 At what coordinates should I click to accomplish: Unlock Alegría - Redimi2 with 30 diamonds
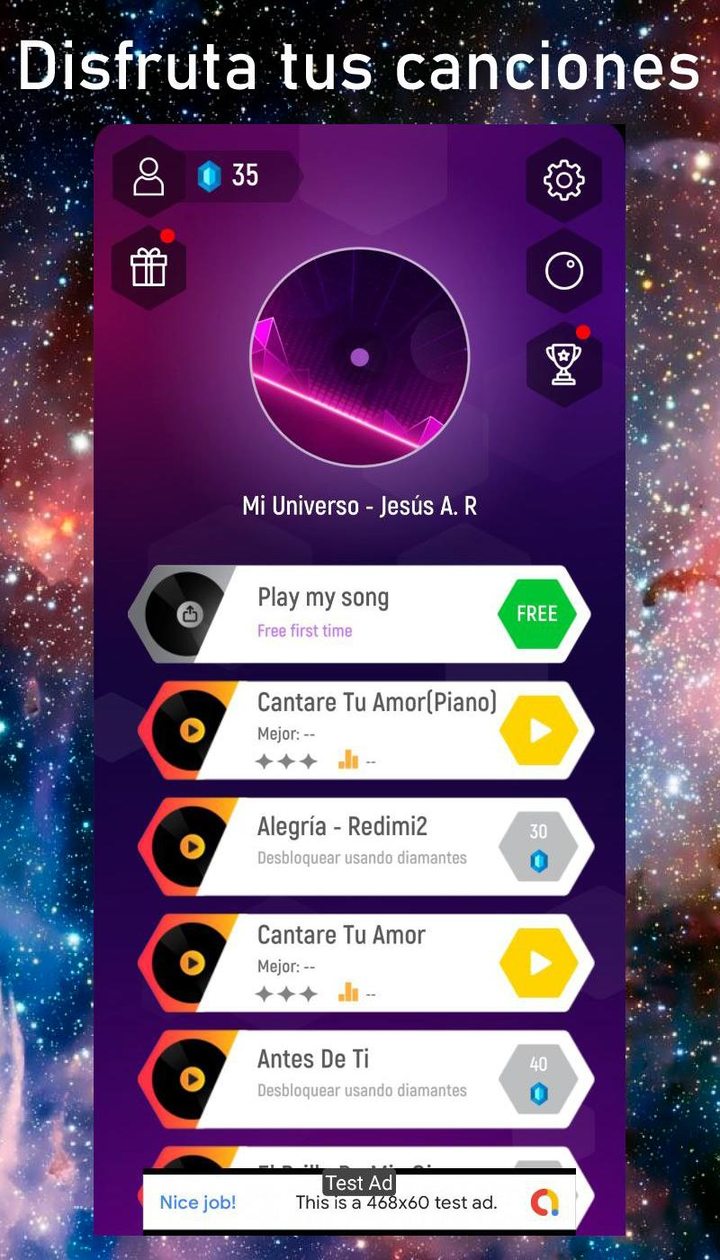pyautogui.click(x=538, y=845)
